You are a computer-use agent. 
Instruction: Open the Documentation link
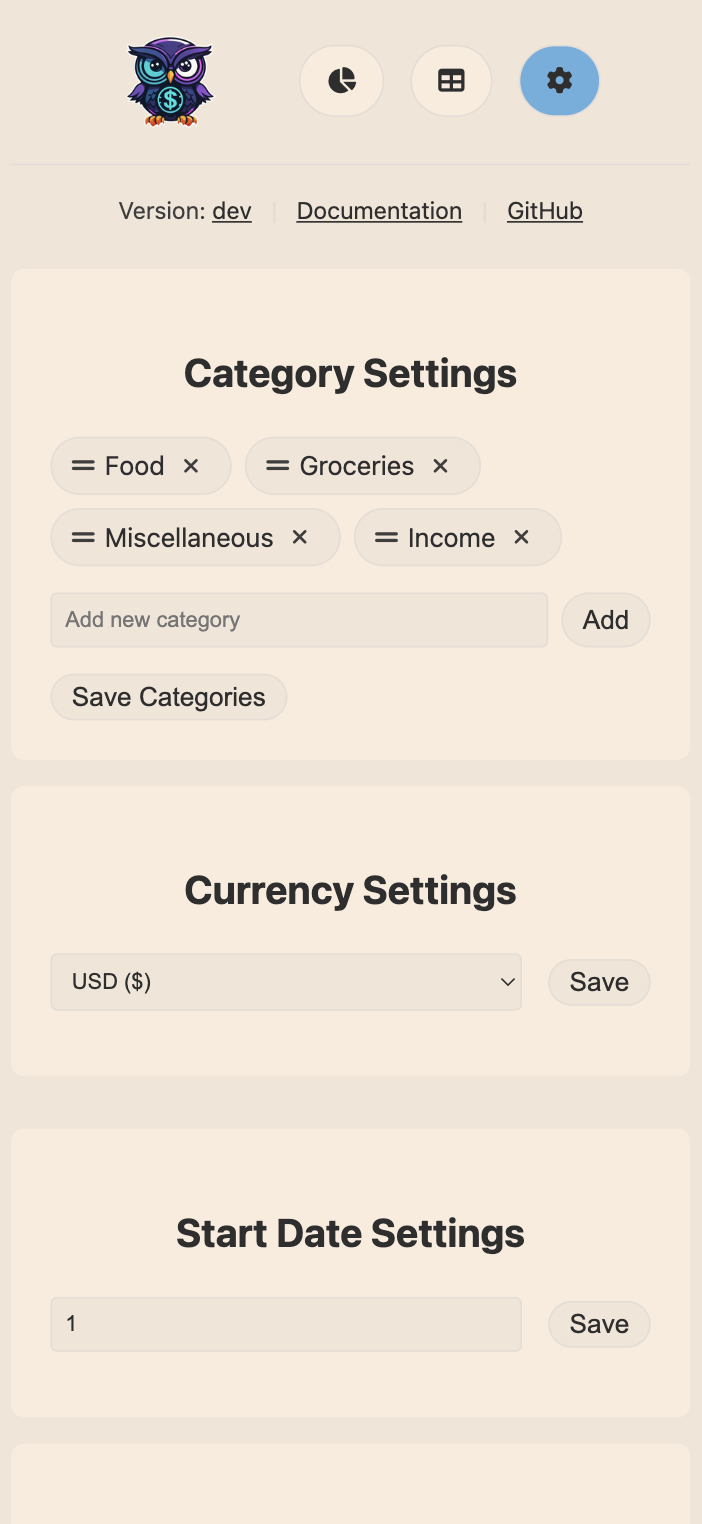[379, 211]
